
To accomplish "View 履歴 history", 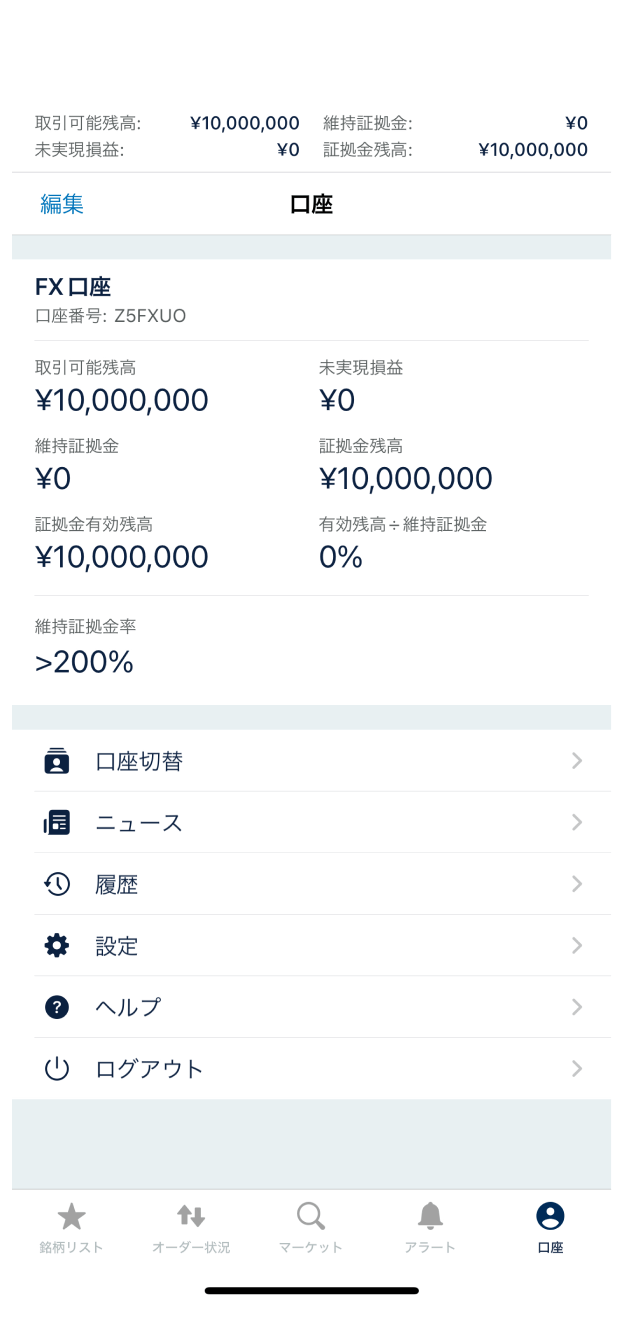I will (x=311, y=884).
